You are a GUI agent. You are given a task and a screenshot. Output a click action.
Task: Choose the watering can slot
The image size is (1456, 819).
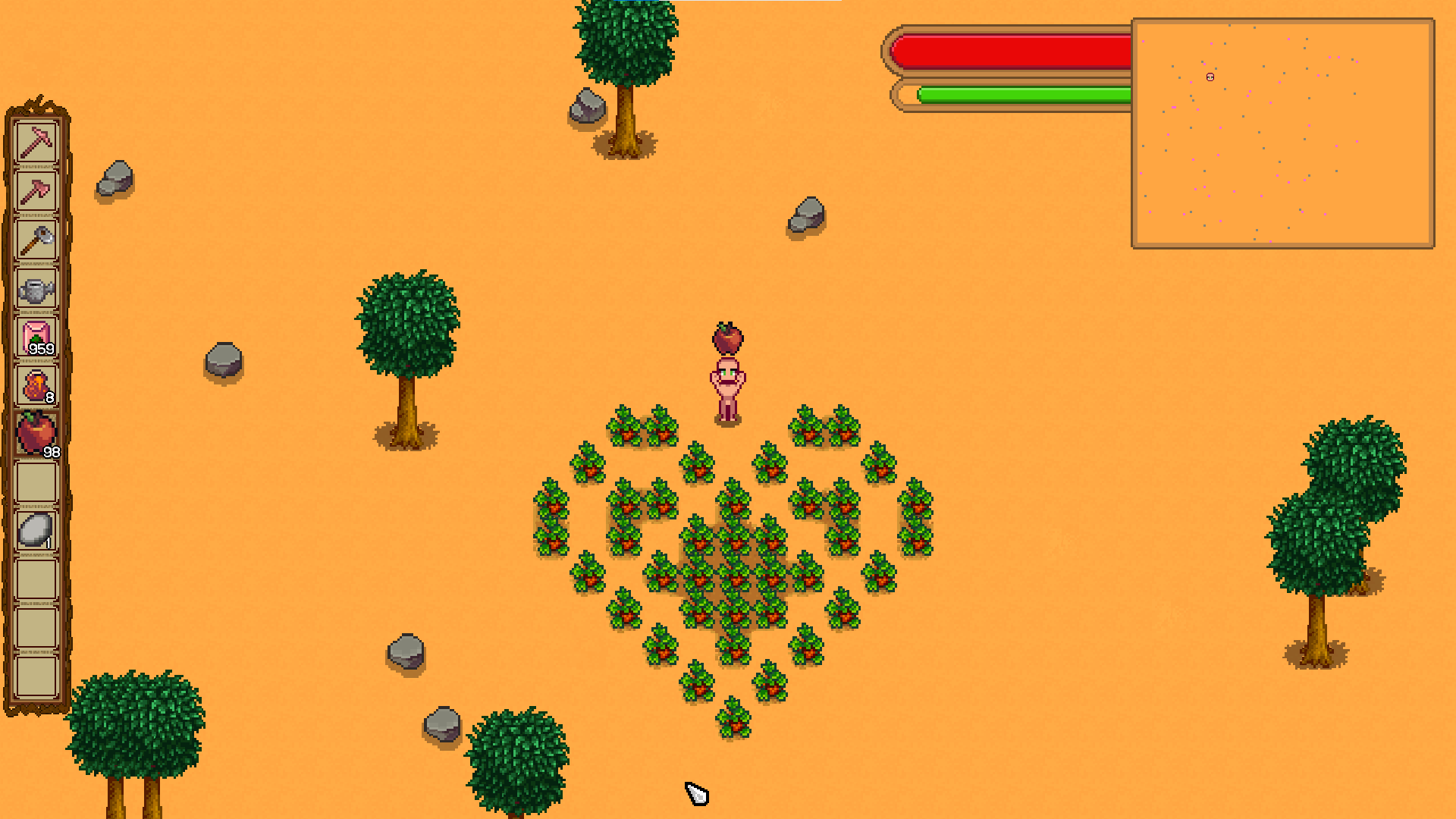point(36,289)
